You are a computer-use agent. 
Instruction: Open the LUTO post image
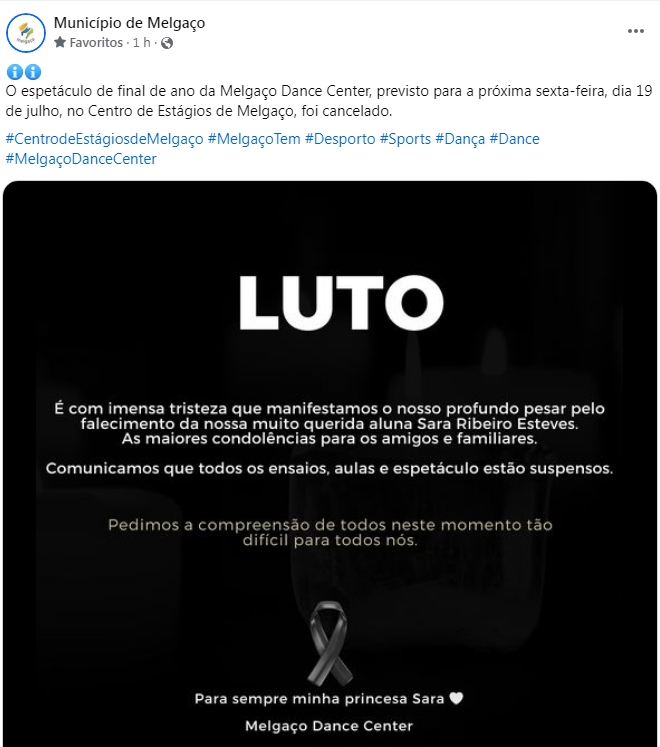(329, 460)
